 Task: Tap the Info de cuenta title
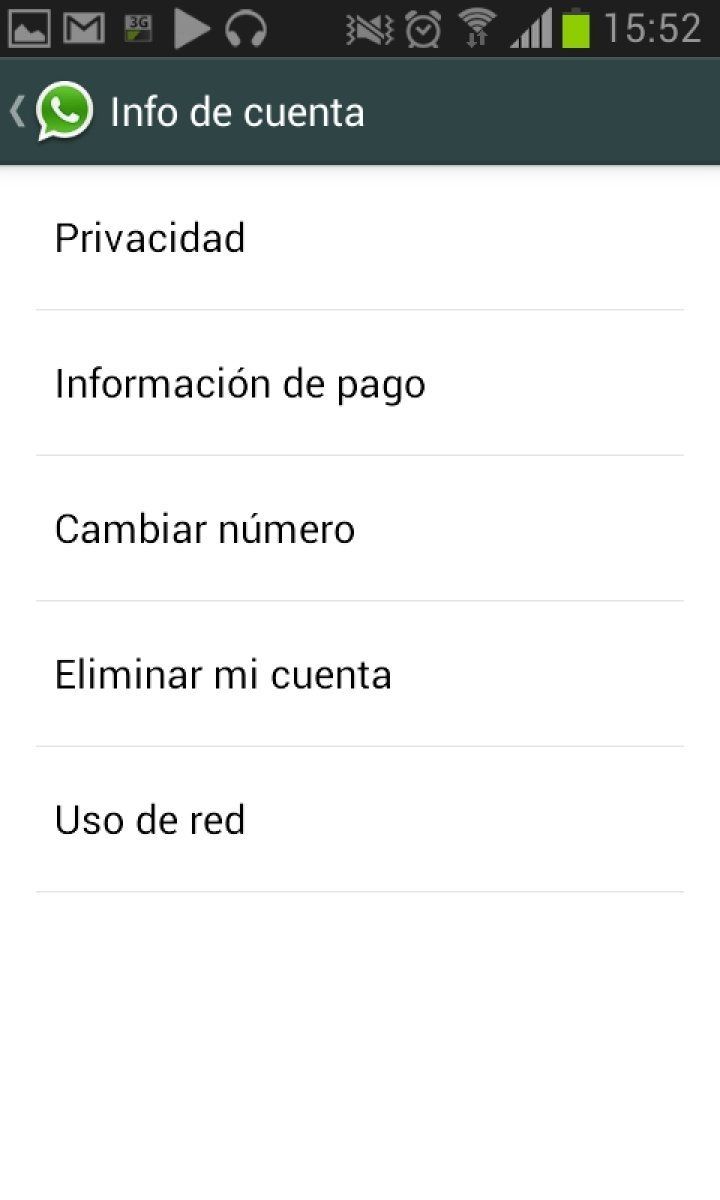point(237,111)
